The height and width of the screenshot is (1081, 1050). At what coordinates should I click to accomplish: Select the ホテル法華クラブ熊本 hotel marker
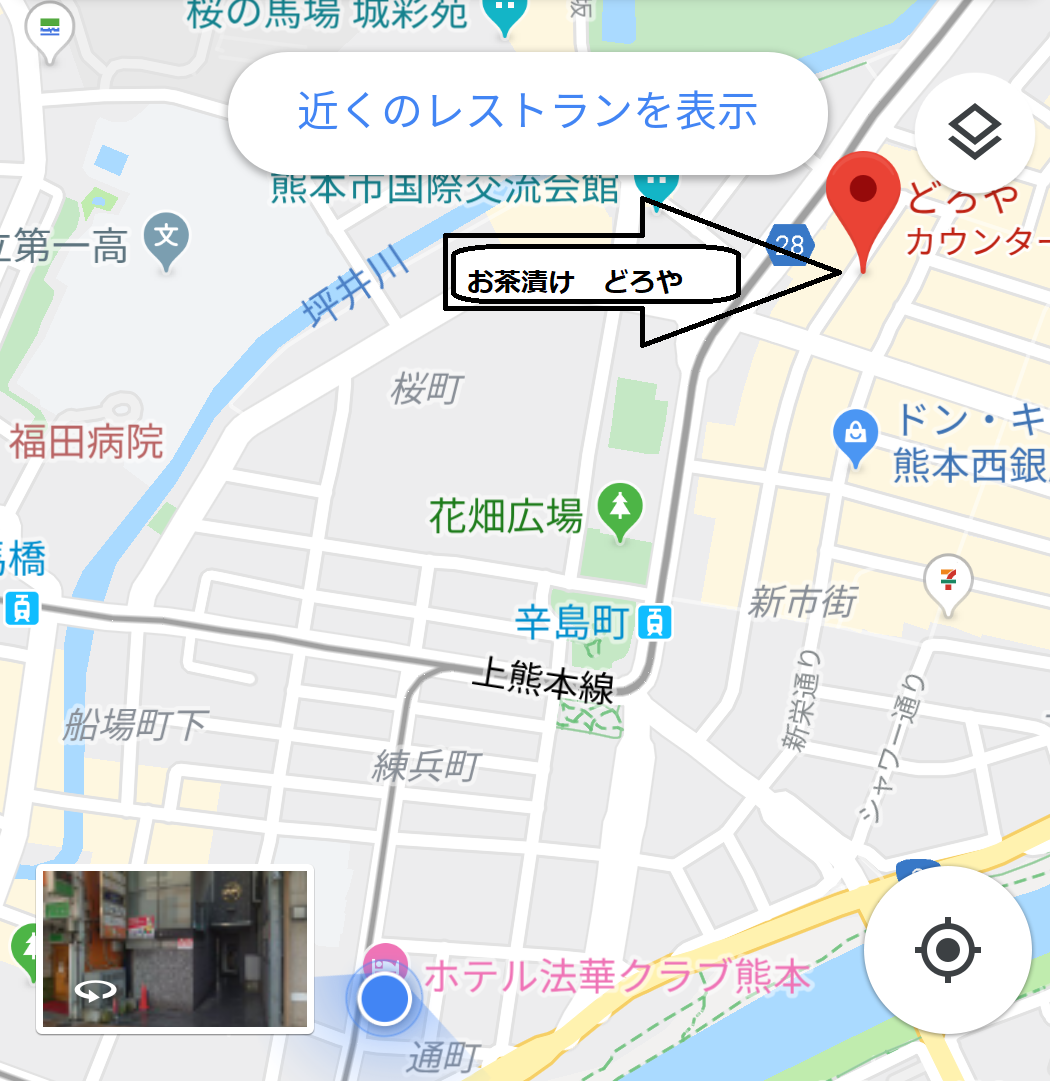pyautogui.click(x=386, y=962)
